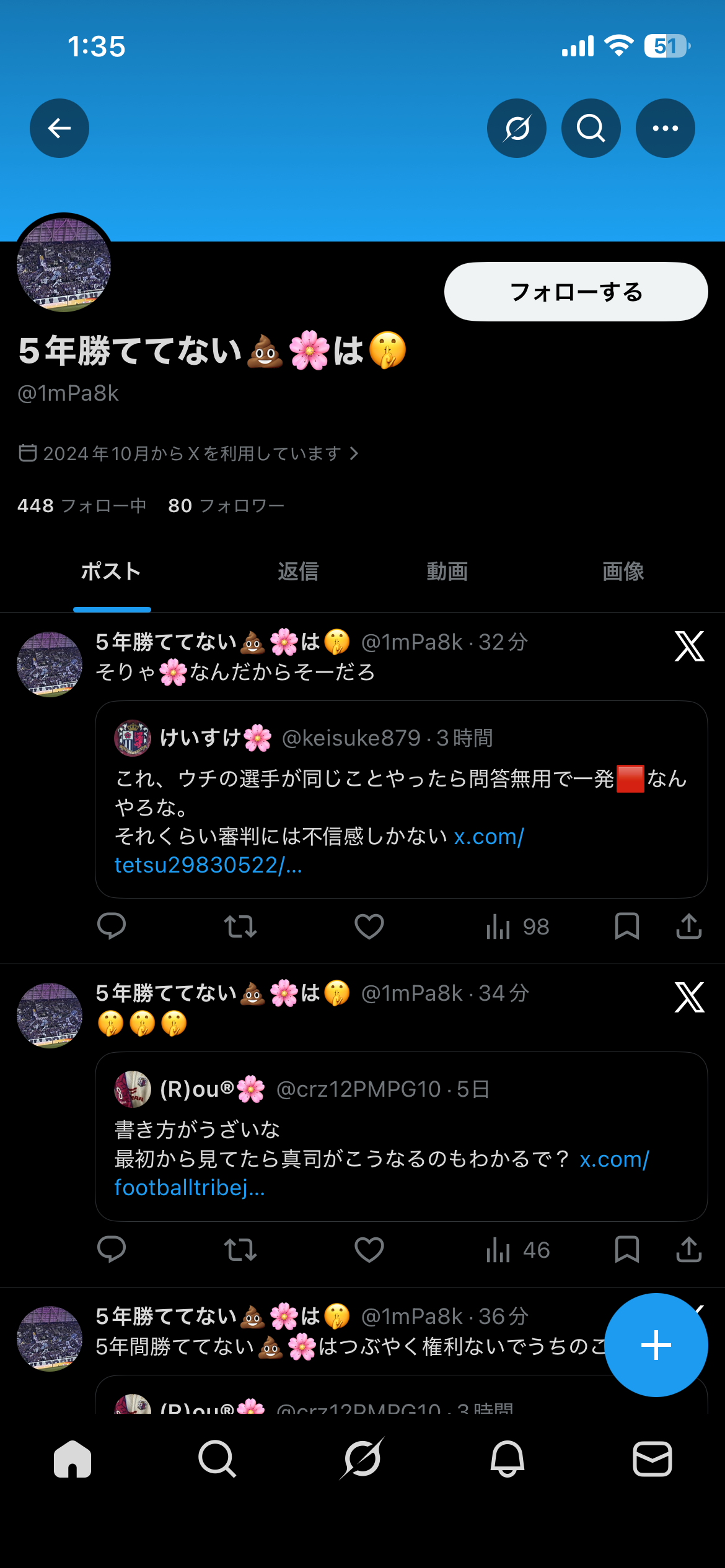
Task: Switch to the 画像 tab
Action: (x=623, y=571)
